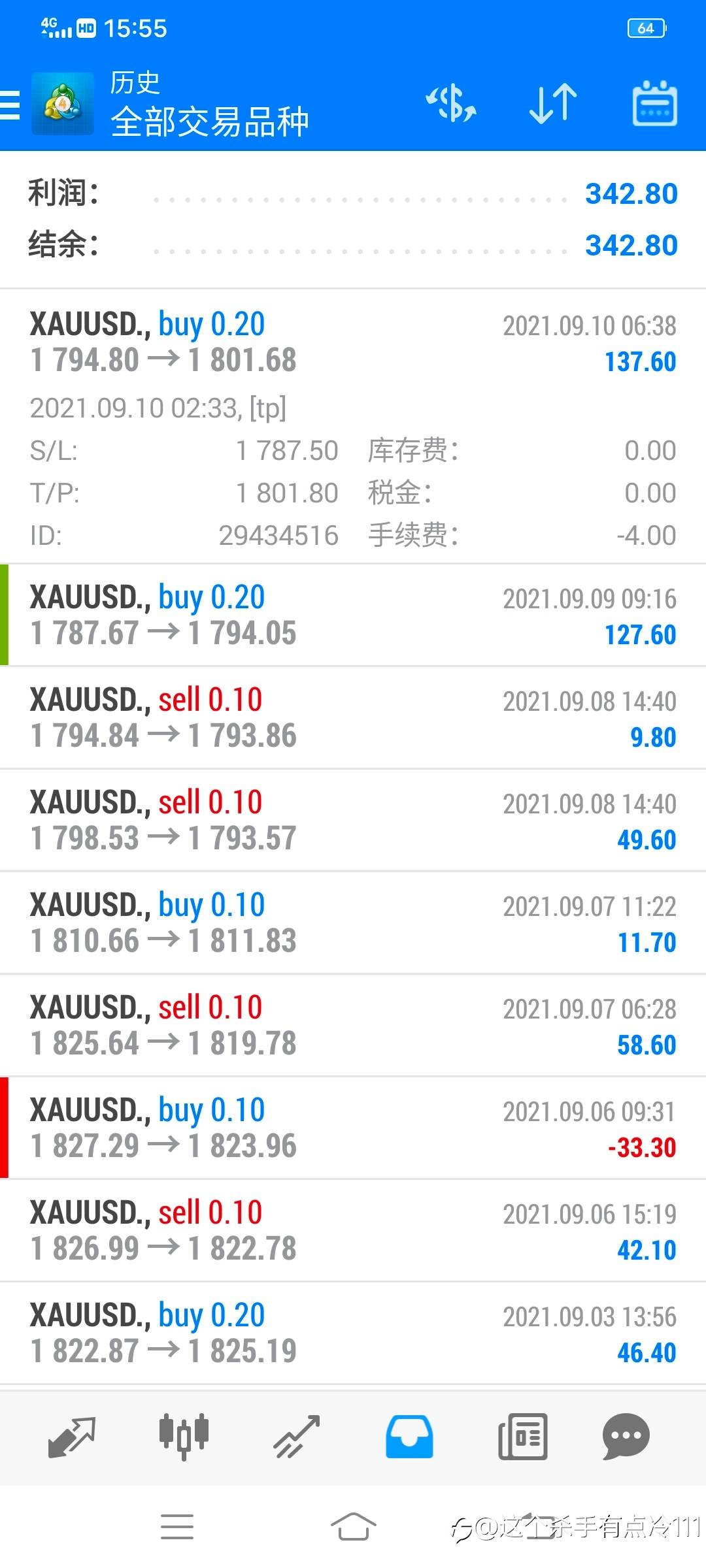Screen dimensions: 706x1568
Task: Open the sort order arrows
Action: pos(552,104)
